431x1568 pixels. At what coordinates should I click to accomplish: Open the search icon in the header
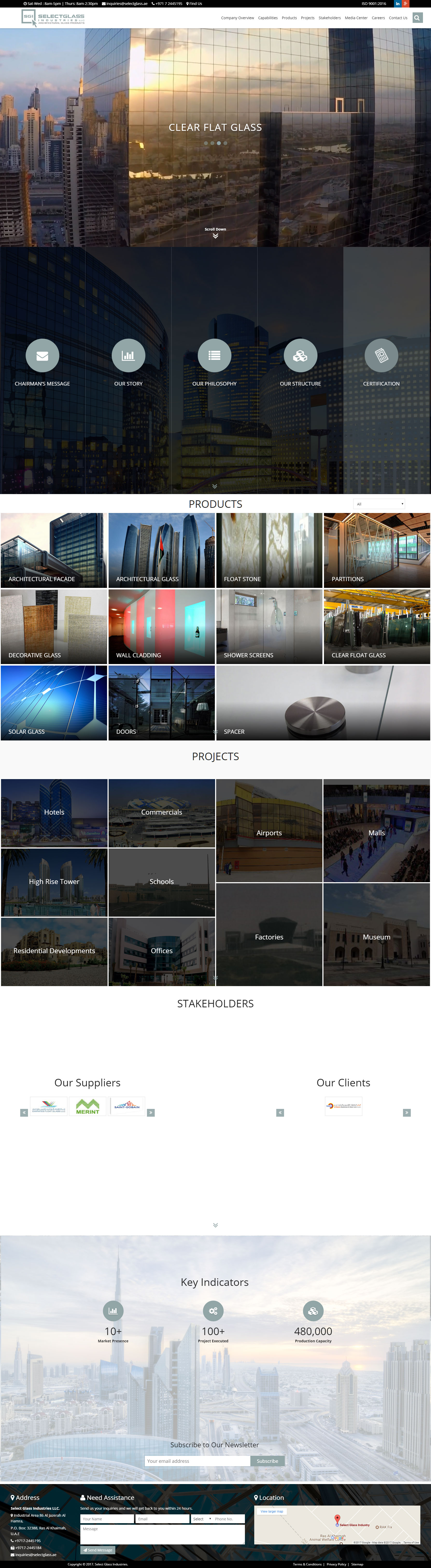(x=417, y=18)
